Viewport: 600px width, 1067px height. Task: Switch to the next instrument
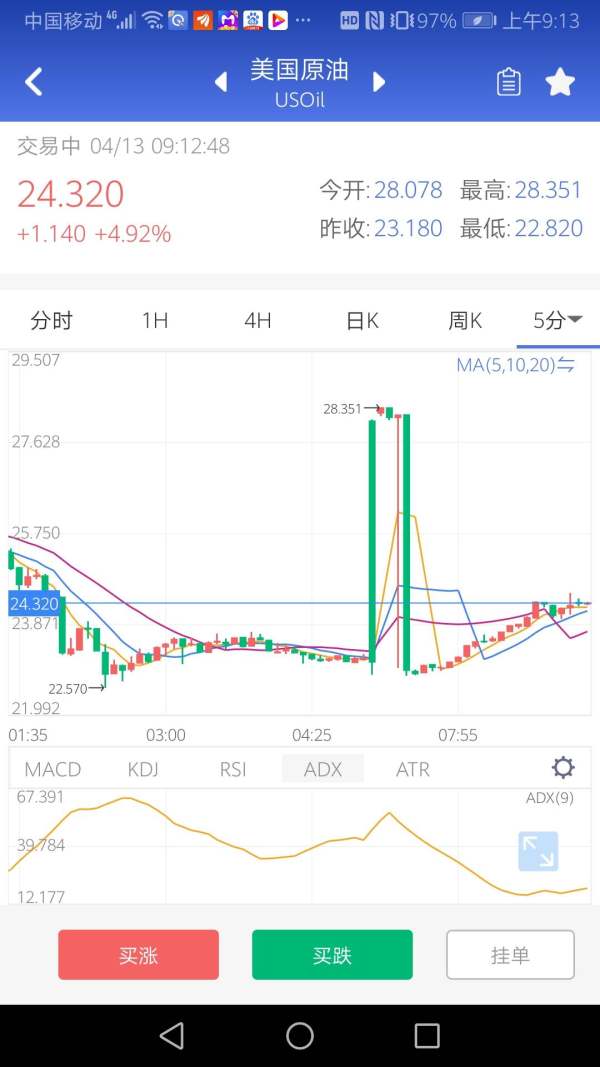[379, 82]
